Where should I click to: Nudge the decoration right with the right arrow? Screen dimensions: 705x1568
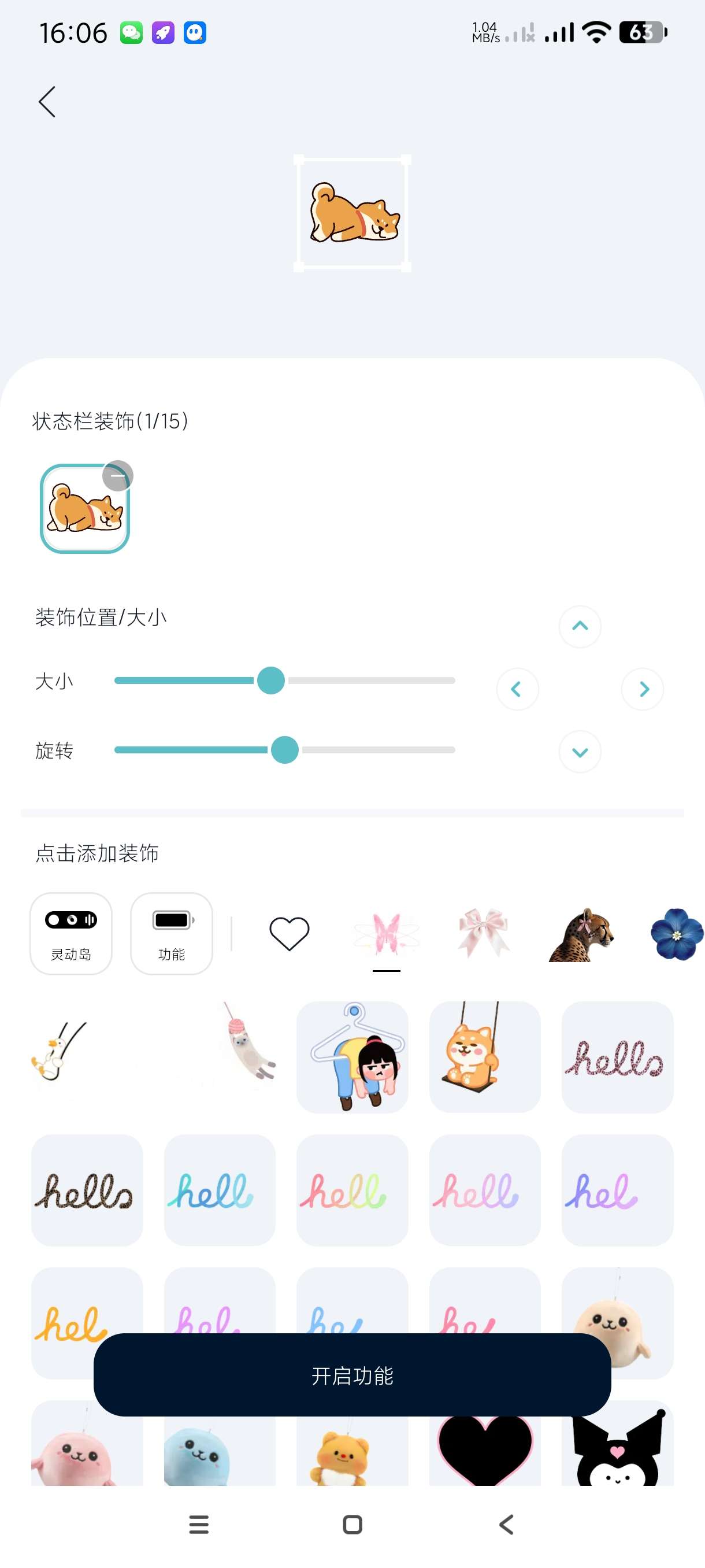(x=643, y=689)
